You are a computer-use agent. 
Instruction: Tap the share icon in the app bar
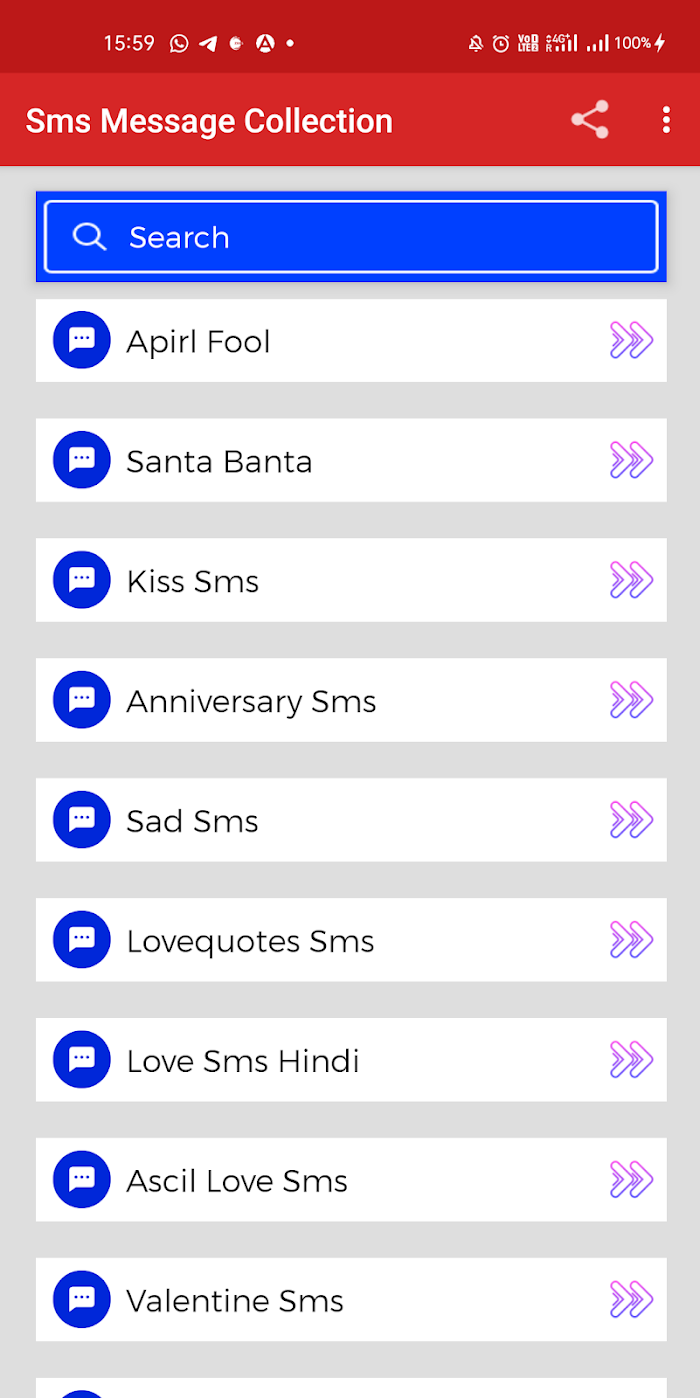(590, 120)
